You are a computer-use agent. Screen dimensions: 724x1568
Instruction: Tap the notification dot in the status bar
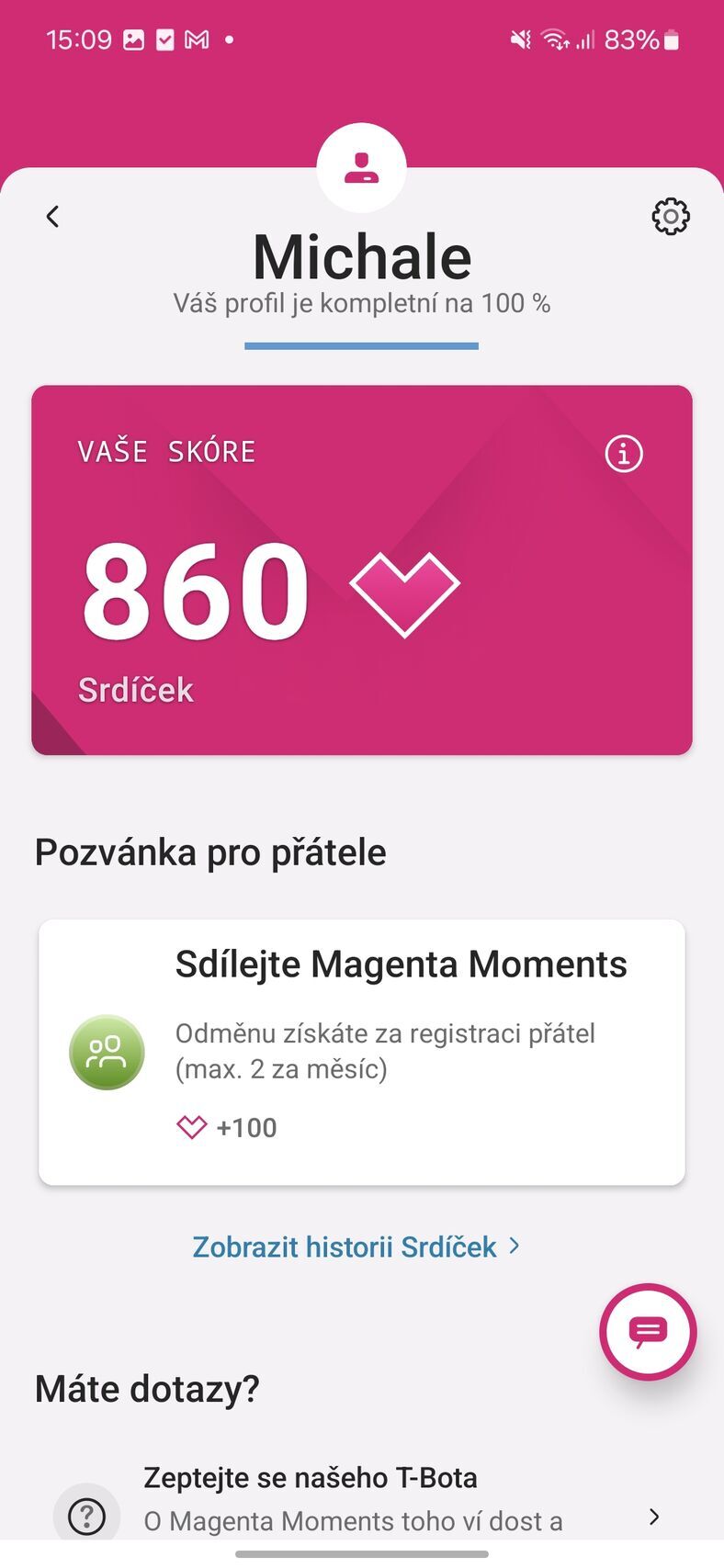[230, 39]
